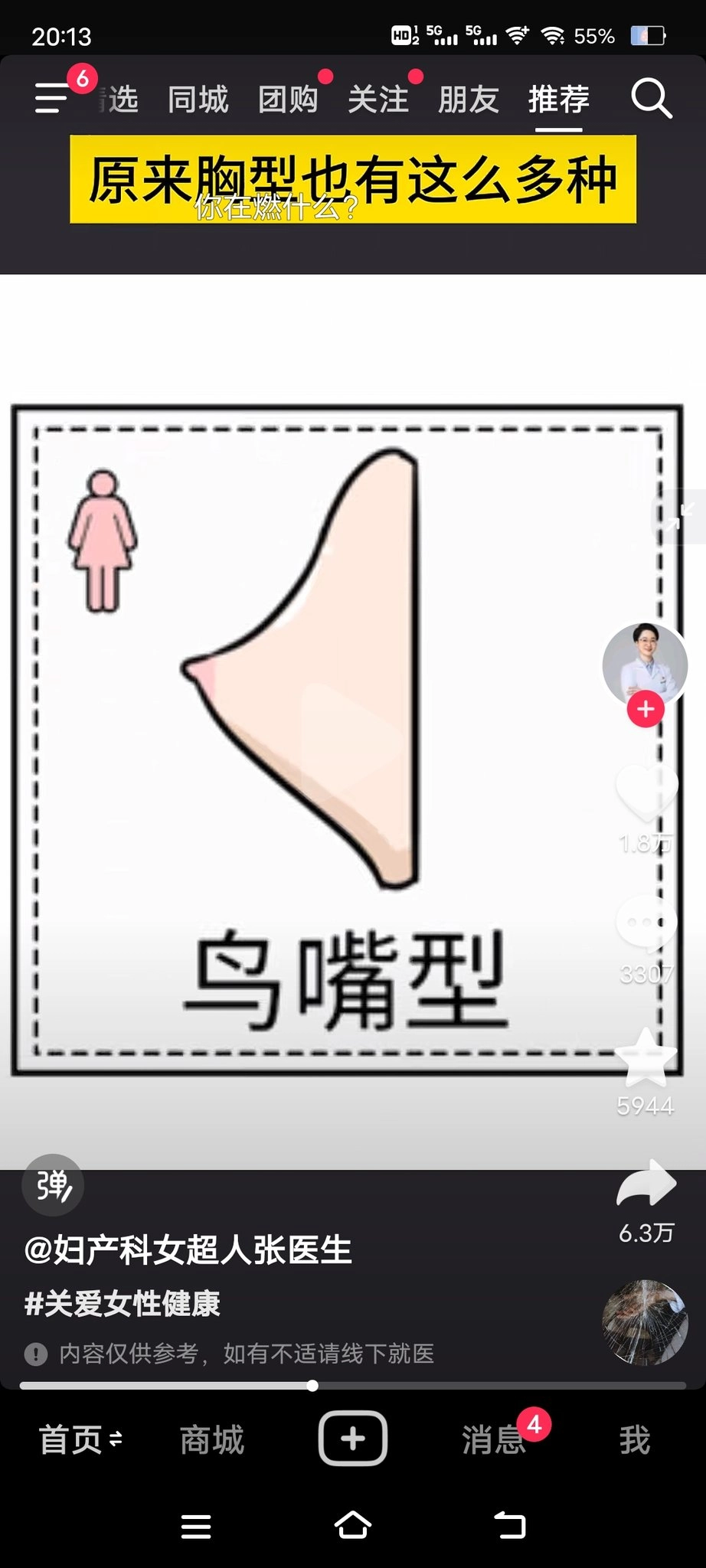Open the spinning music disc

(x=645, y=1322)
